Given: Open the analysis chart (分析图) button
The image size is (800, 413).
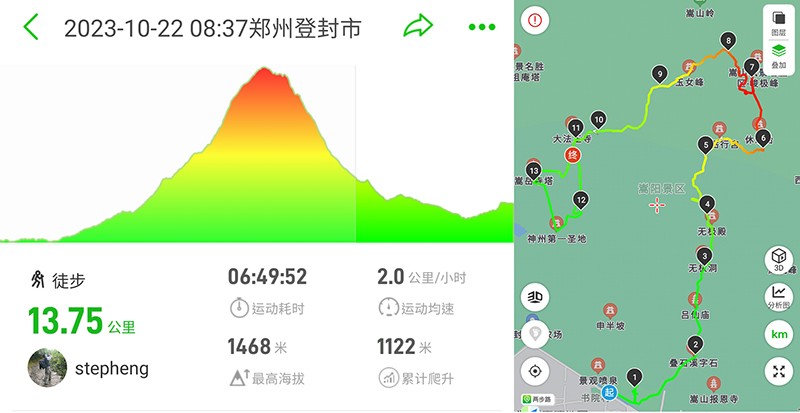Looking at the screenshot, I should (779, 297).
